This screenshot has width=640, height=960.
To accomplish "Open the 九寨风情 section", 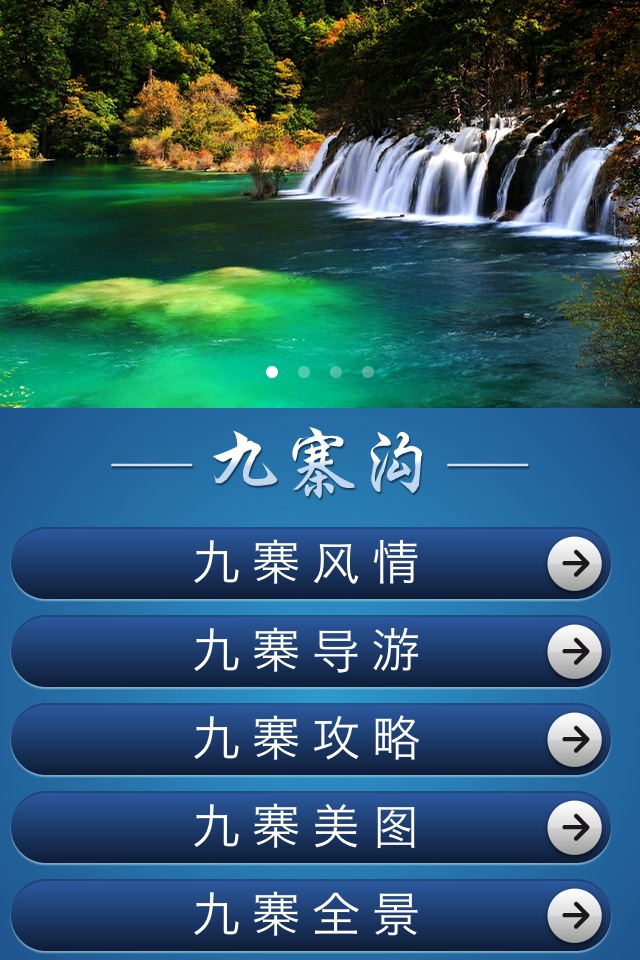I will 310,564.
